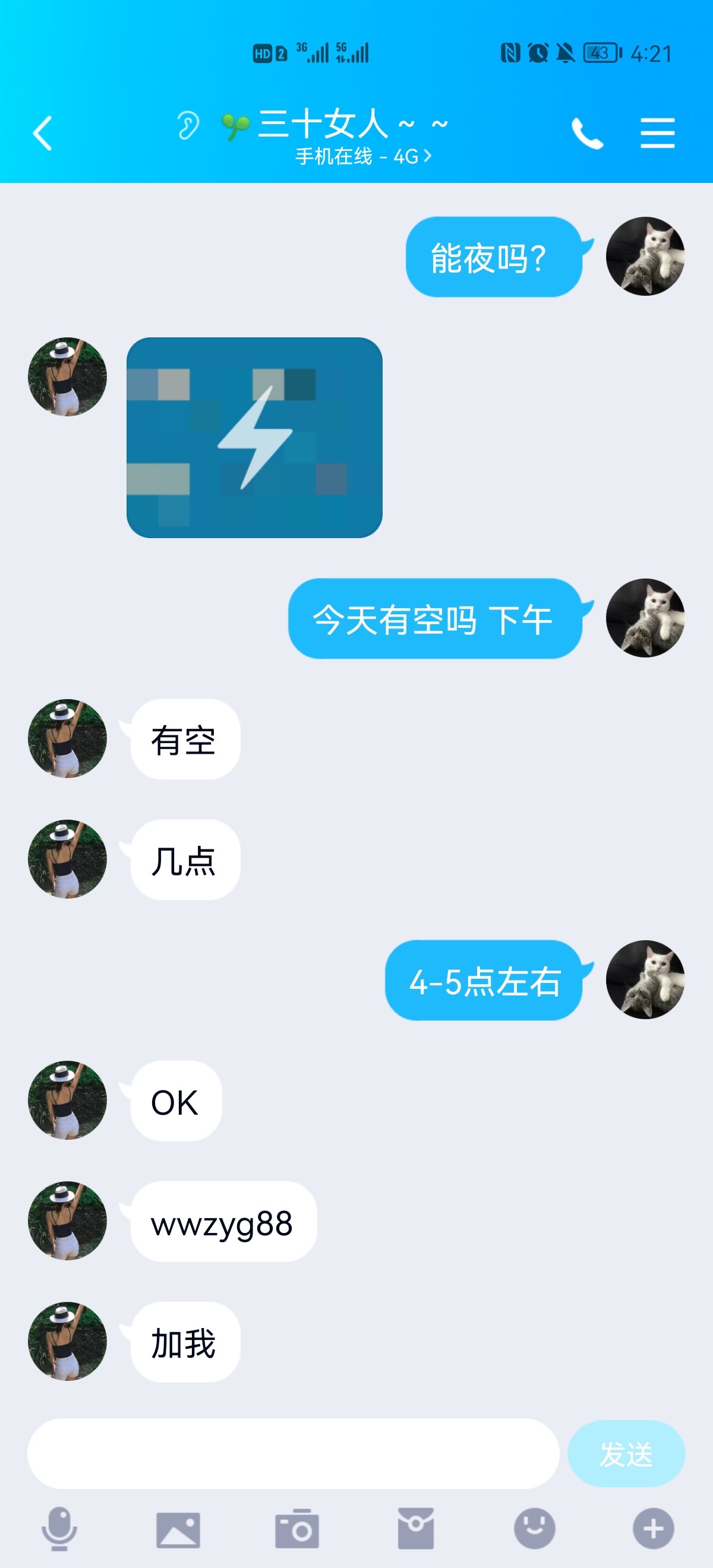The height and width of the screenshot is (1568, 713).
Task: Tap the contact's white-hat avatar
Action: (67, 738)
